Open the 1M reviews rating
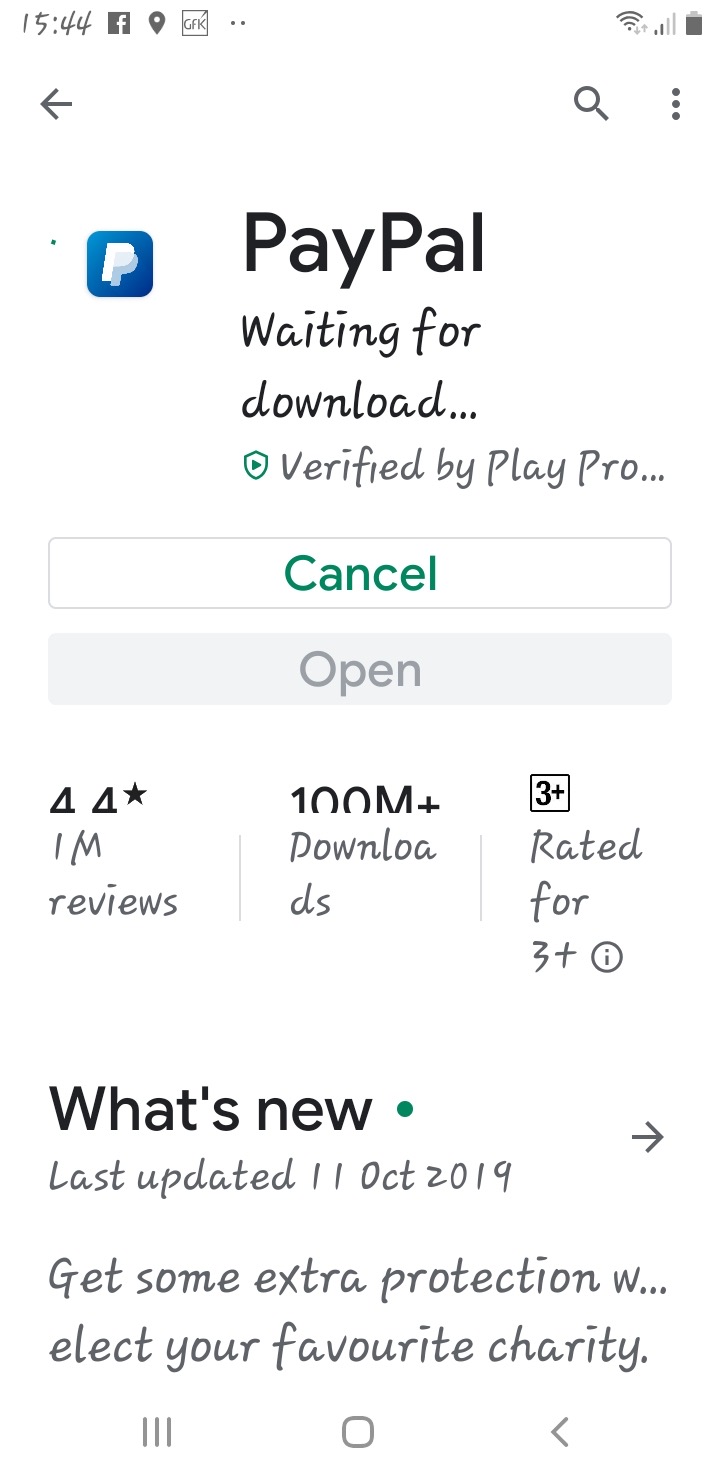This screenshot has width=720, height=1480. (114, 852)
